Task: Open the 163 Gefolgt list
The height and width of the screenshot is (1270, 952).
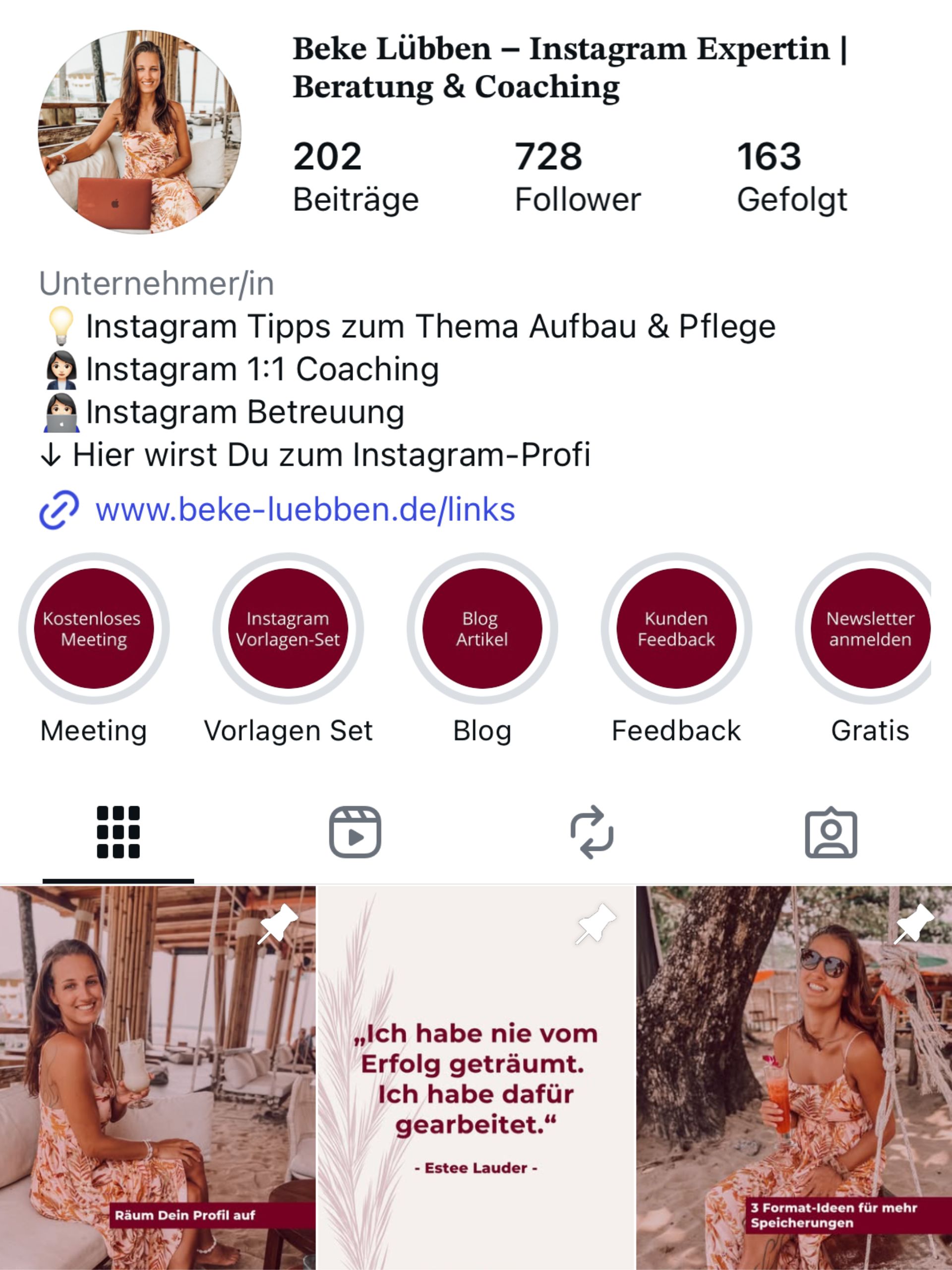Action: (791, 177)
